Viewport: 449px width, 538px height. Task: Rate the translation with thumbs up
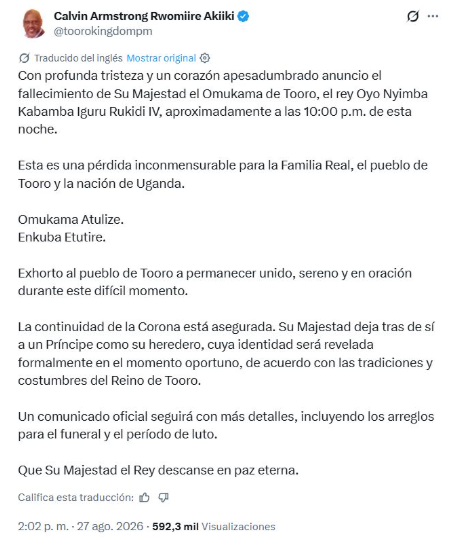click(144, 497)
